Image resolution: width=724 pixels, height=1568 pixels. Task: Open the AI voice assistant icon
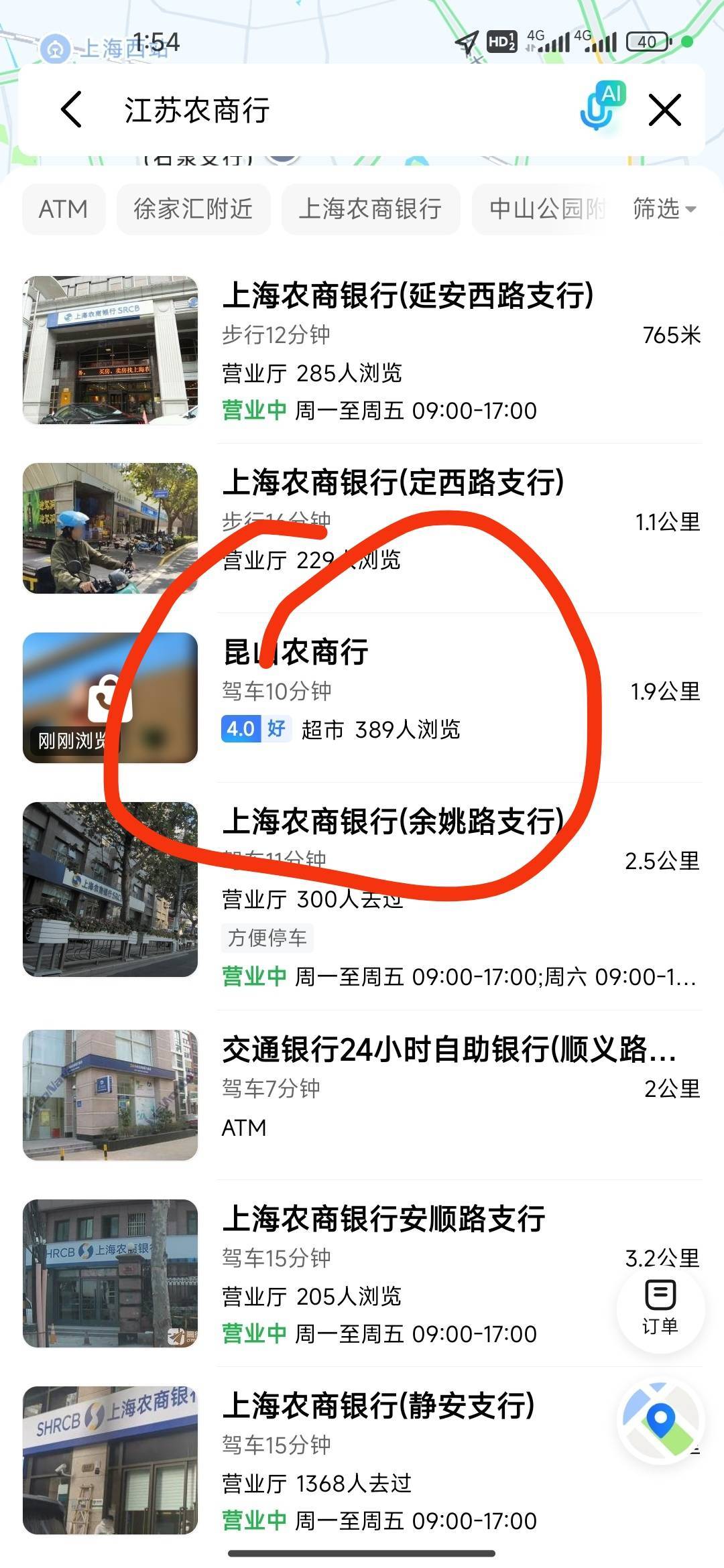tap(601, 107)
